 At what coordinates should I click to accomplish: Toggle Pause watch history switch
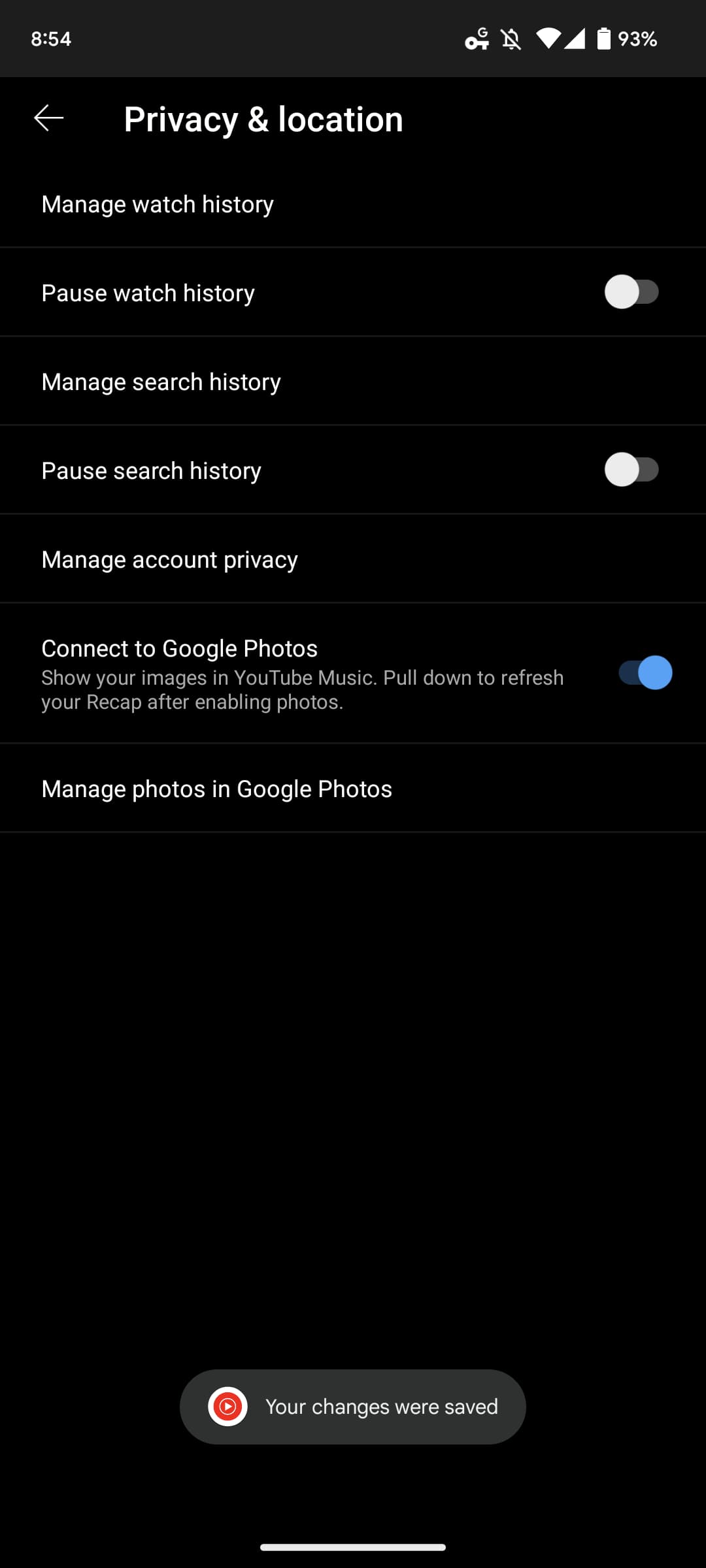631,292
